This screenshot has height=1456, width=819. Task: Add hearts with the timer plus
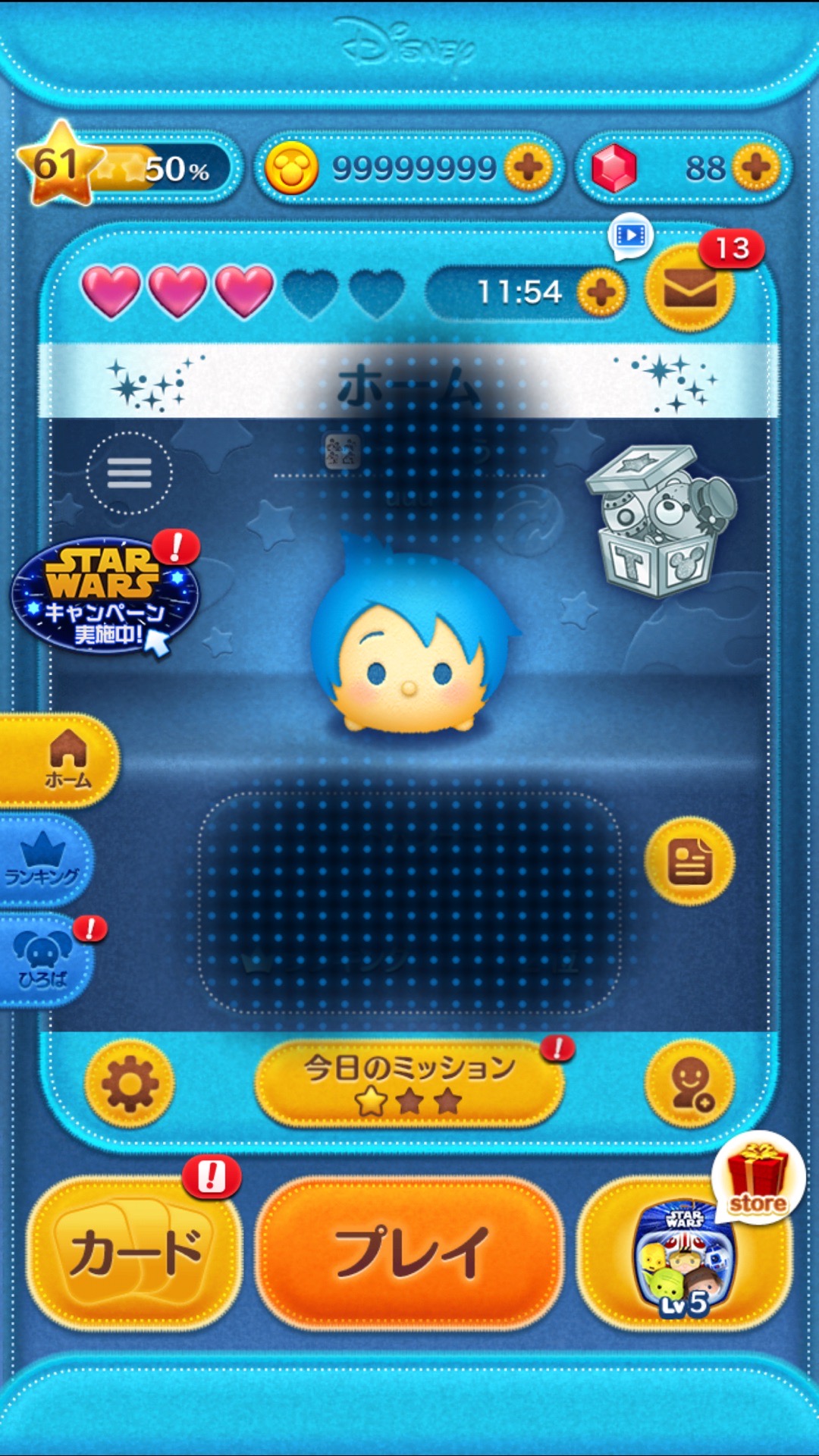tap(601, 292)
